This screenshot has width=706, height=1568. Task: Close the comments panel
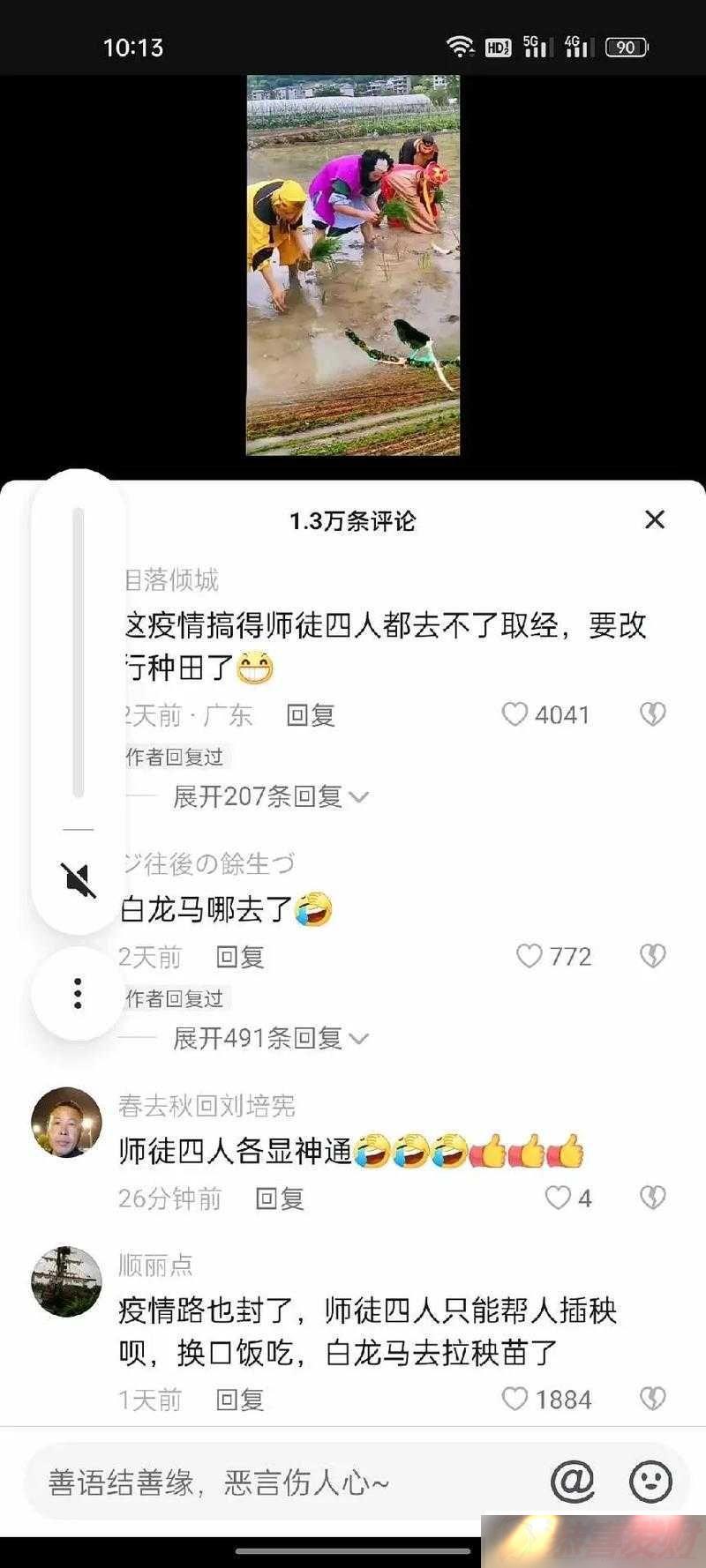pyautogui.click(x=654, y=519)
